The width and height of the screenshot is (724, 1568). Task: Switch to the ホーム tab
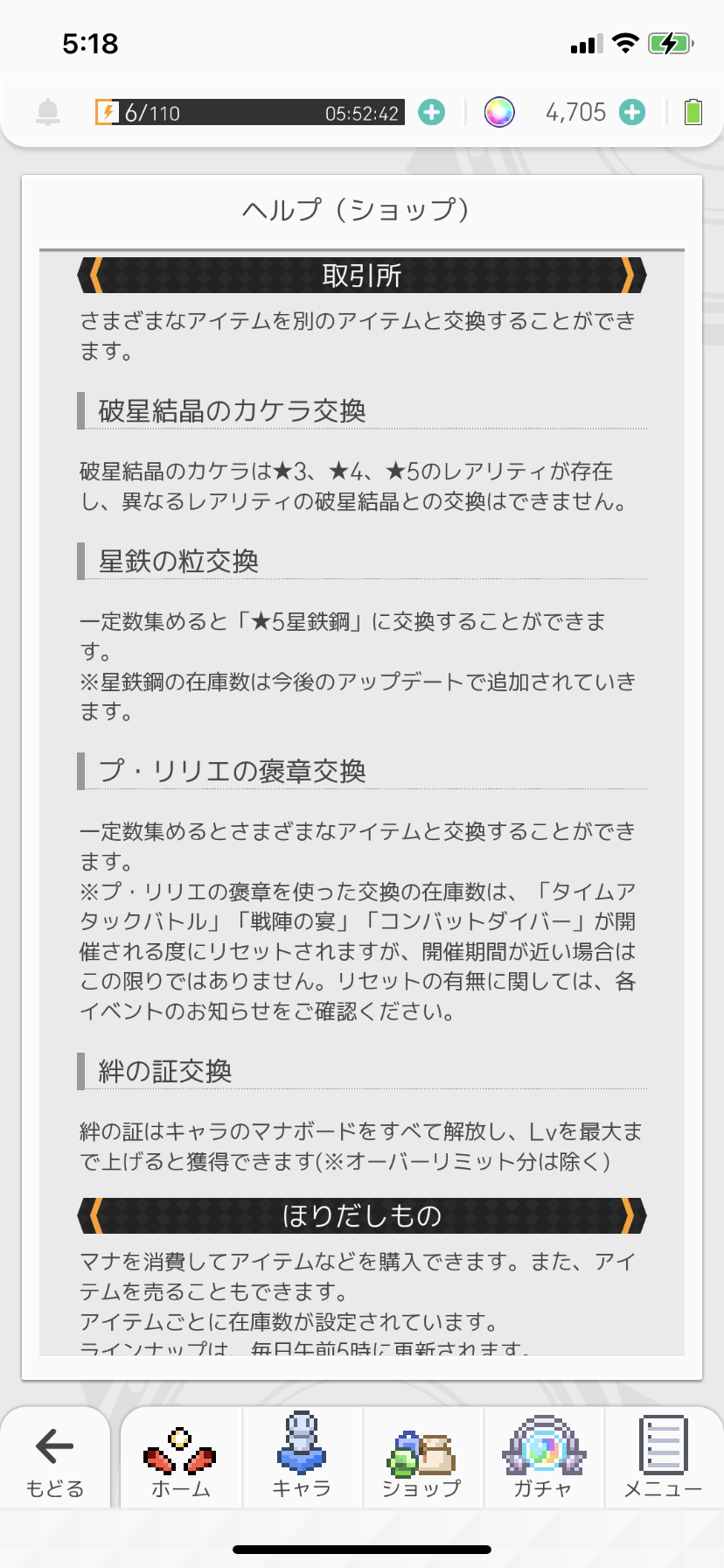coord(181,1458)
